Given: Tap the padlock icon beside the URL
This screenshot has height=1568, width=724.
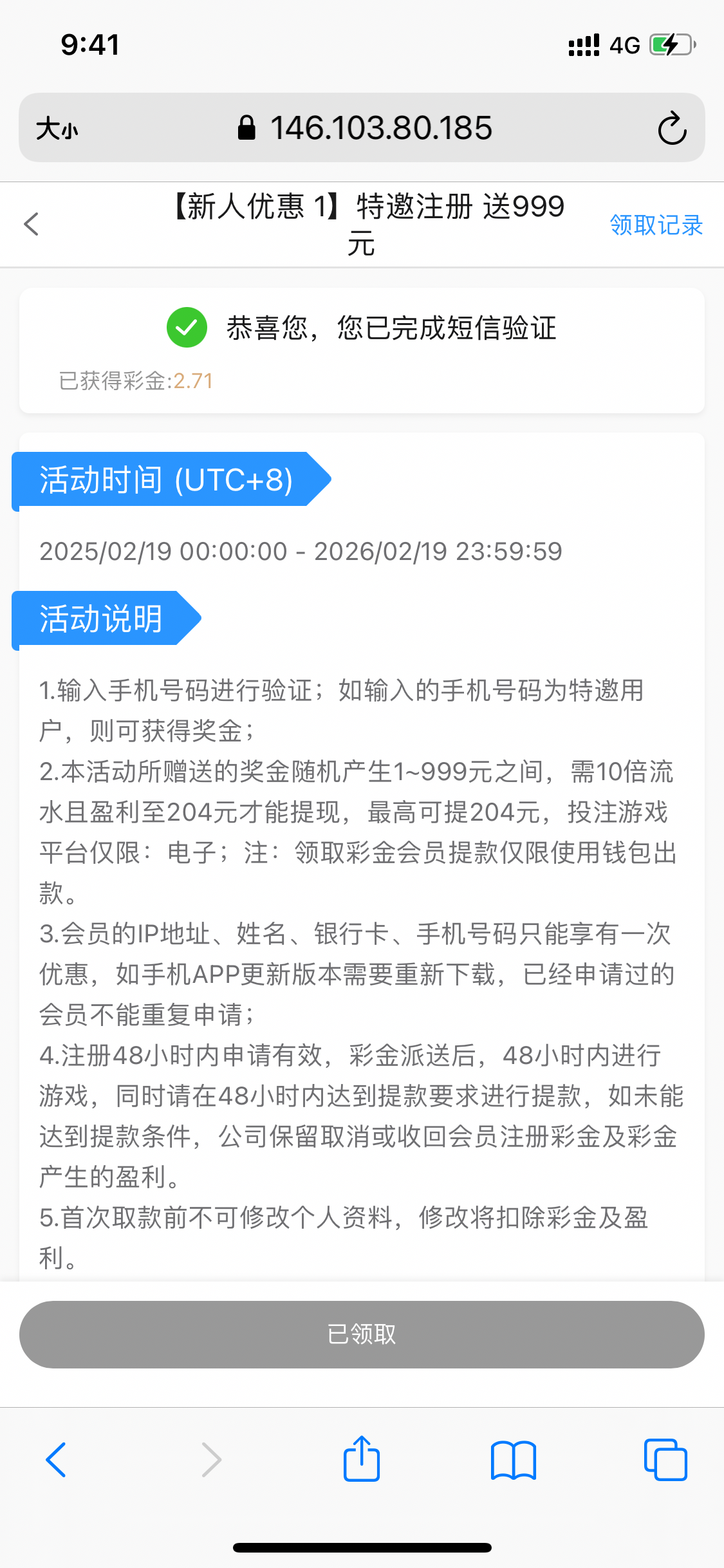Looking at the screenshot, I should point(246,127).
